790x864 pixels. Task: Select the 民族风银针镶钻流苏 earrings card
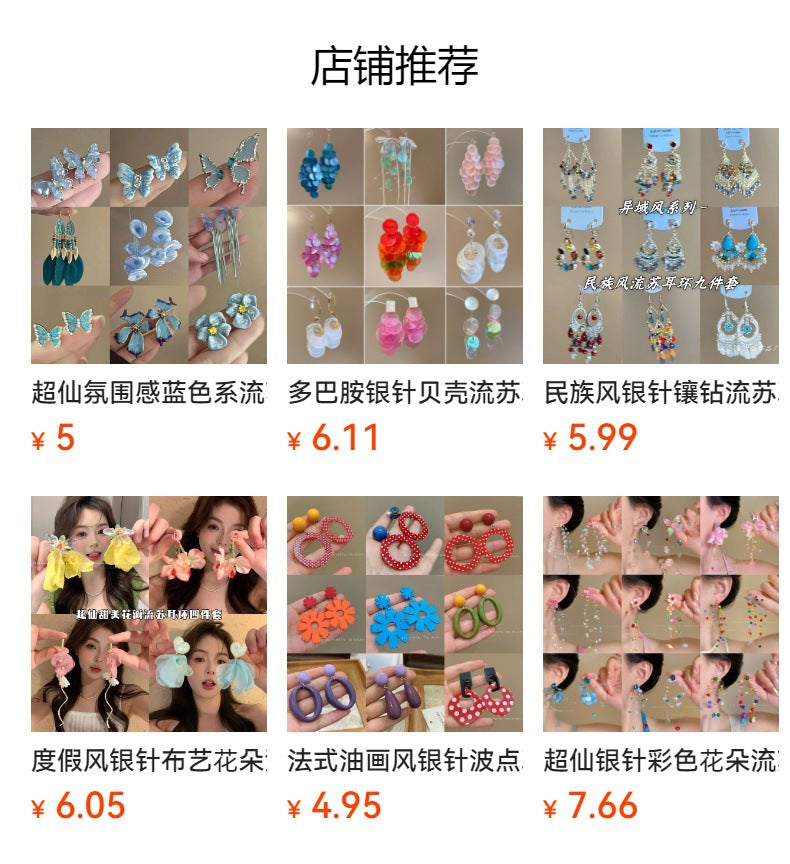661,246
